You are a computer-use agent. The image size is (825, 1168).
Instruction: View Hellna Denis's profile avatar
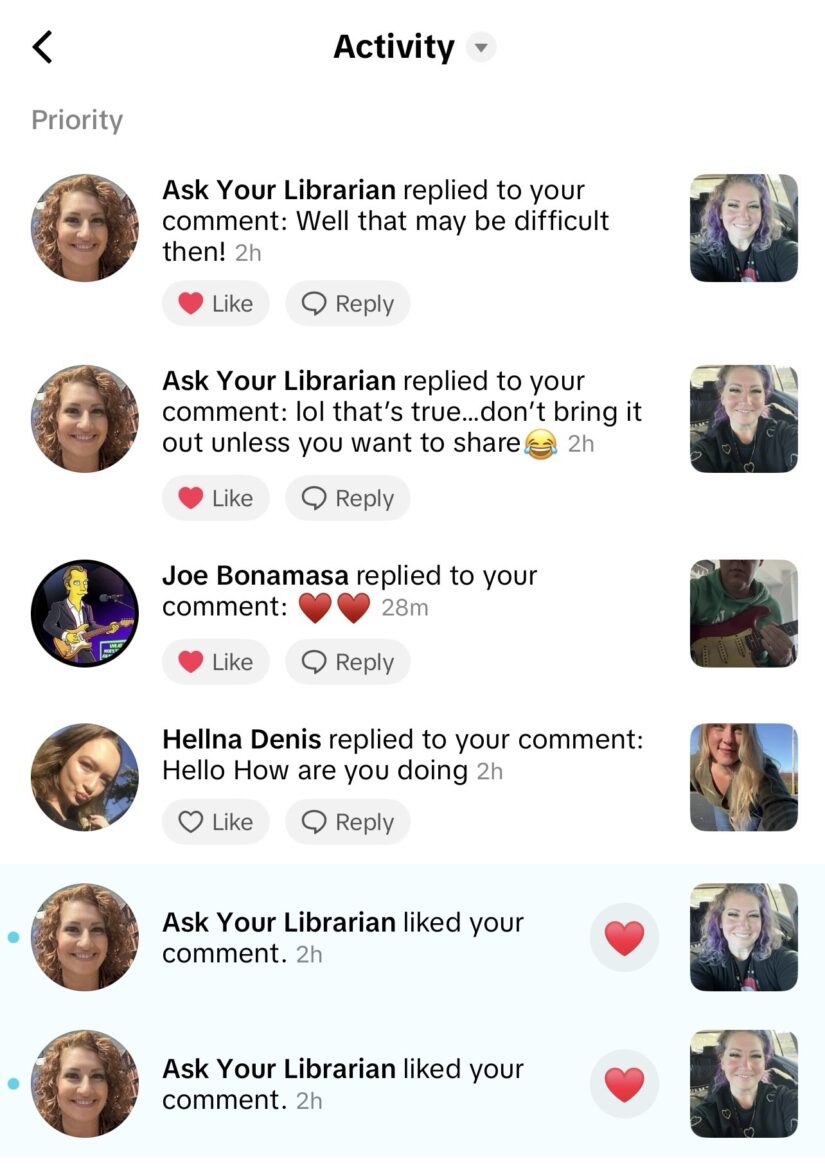85,777
